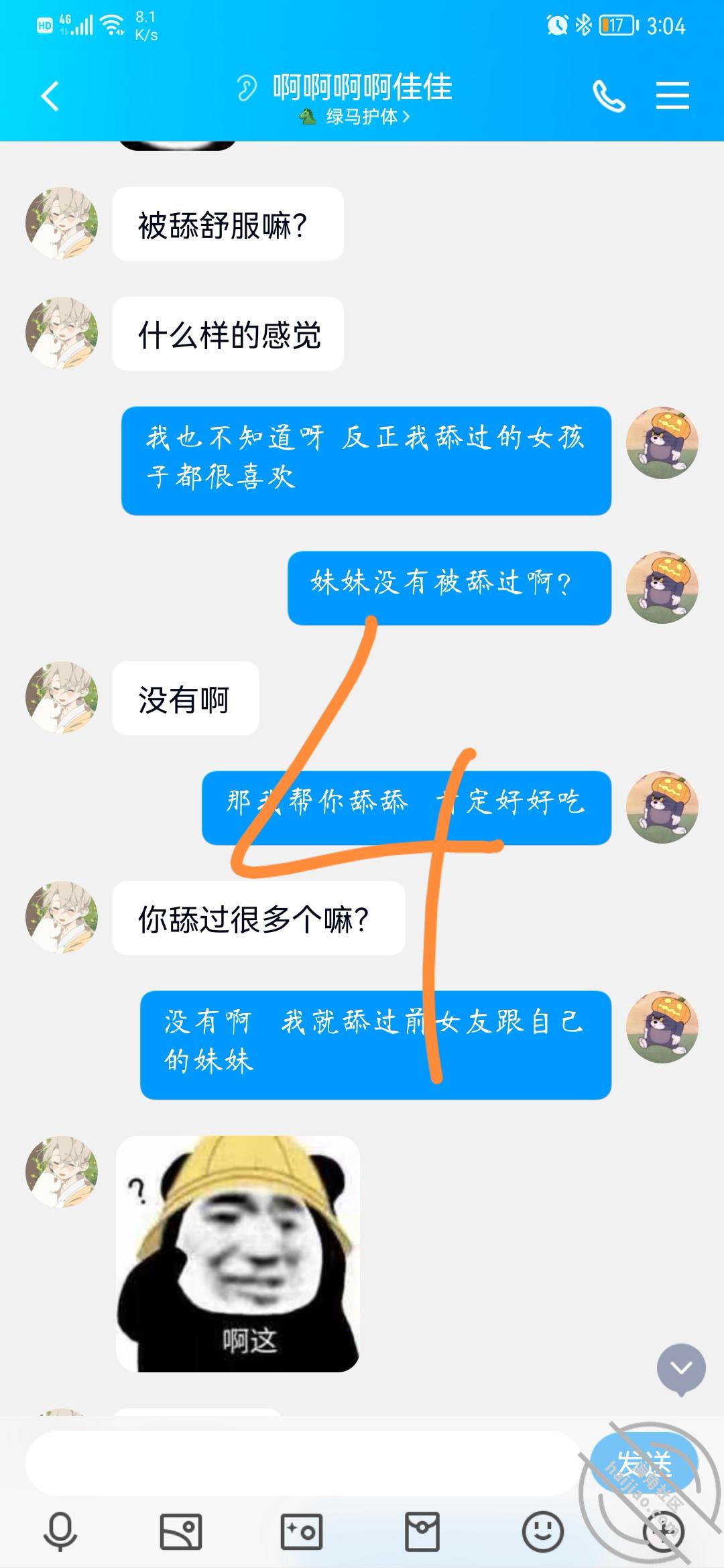View the 啊这 panda sticker image

[x=238, y=1254]
